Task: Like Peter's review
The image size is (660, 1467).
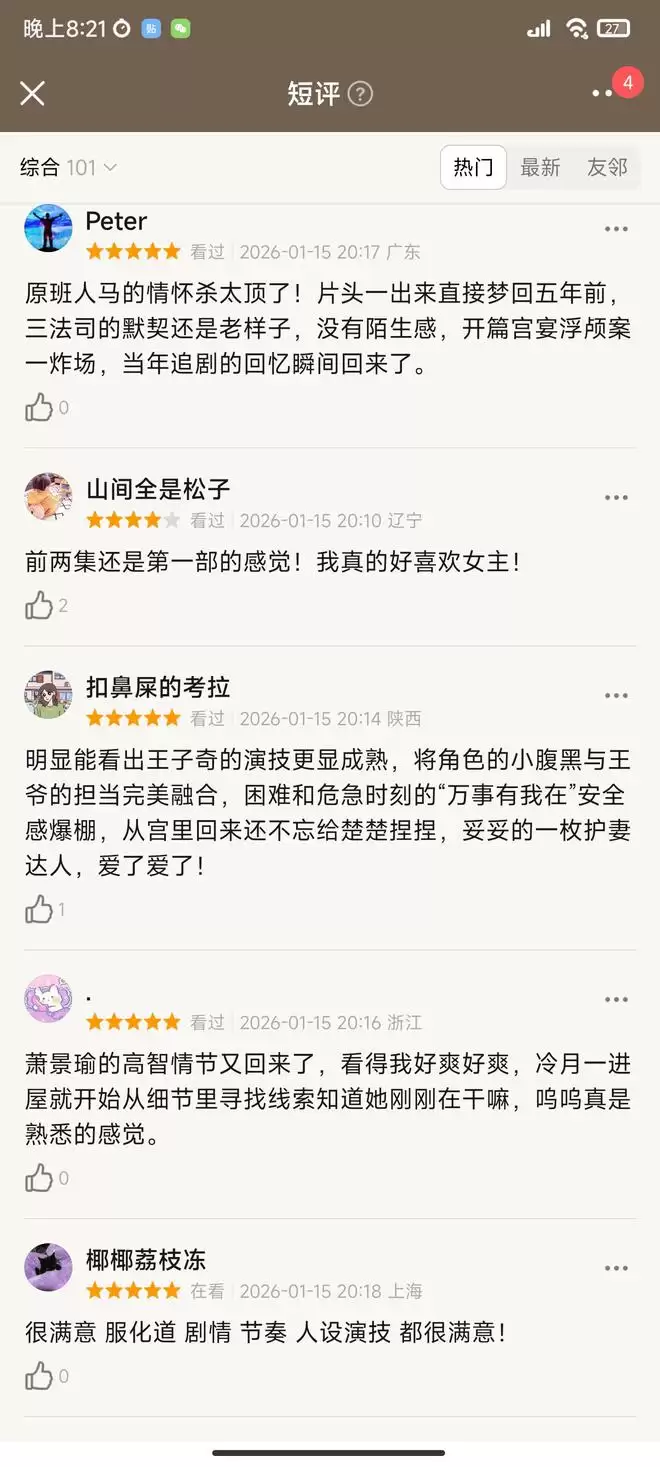Action: pyautogui.click(x=39, y=407)
